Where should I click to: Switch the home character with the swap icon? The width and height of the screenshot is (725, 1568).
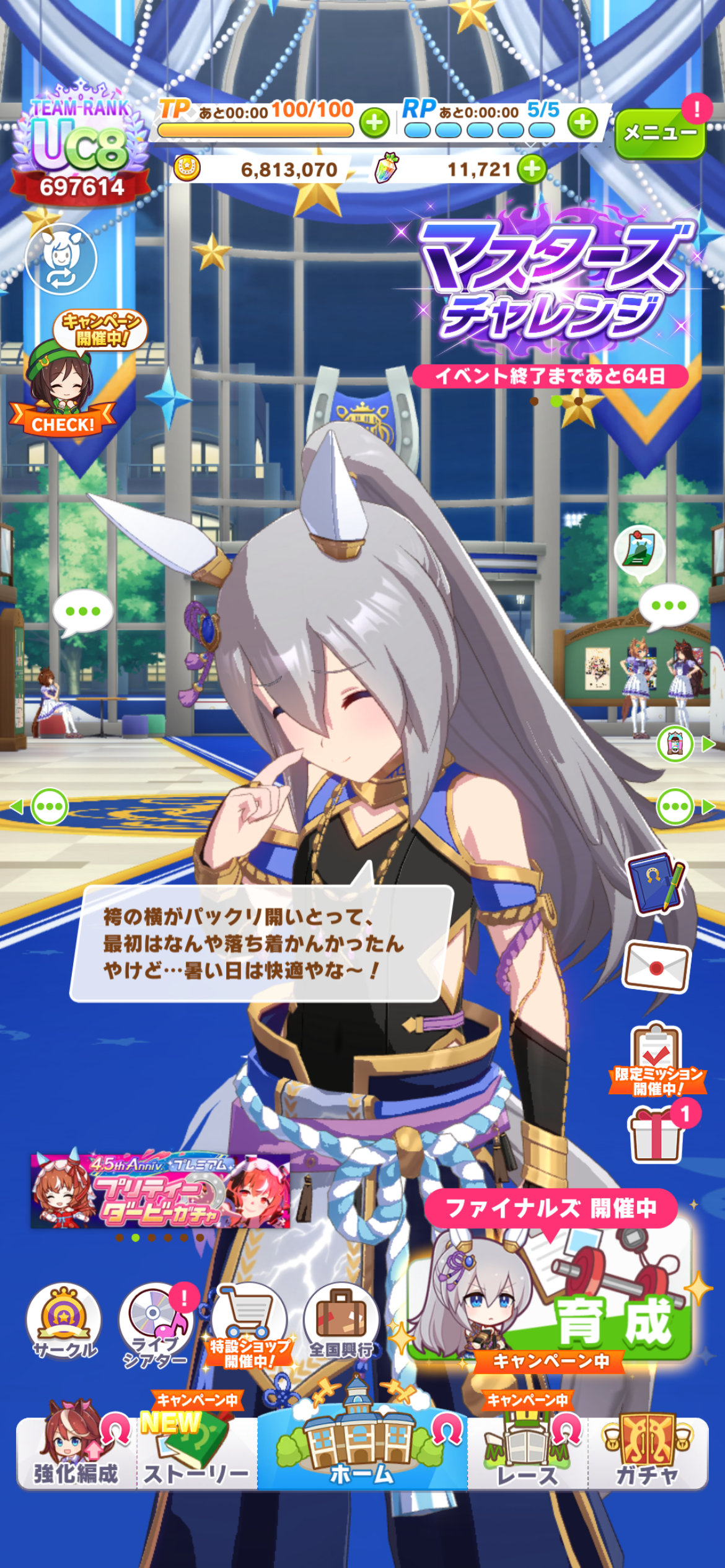pyautogui.click(x=61, y=259)
